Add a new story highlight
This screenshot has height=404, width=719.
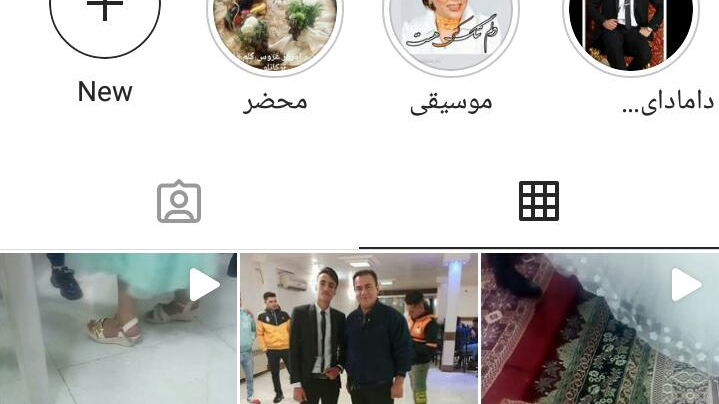click(x=105, y=18)
